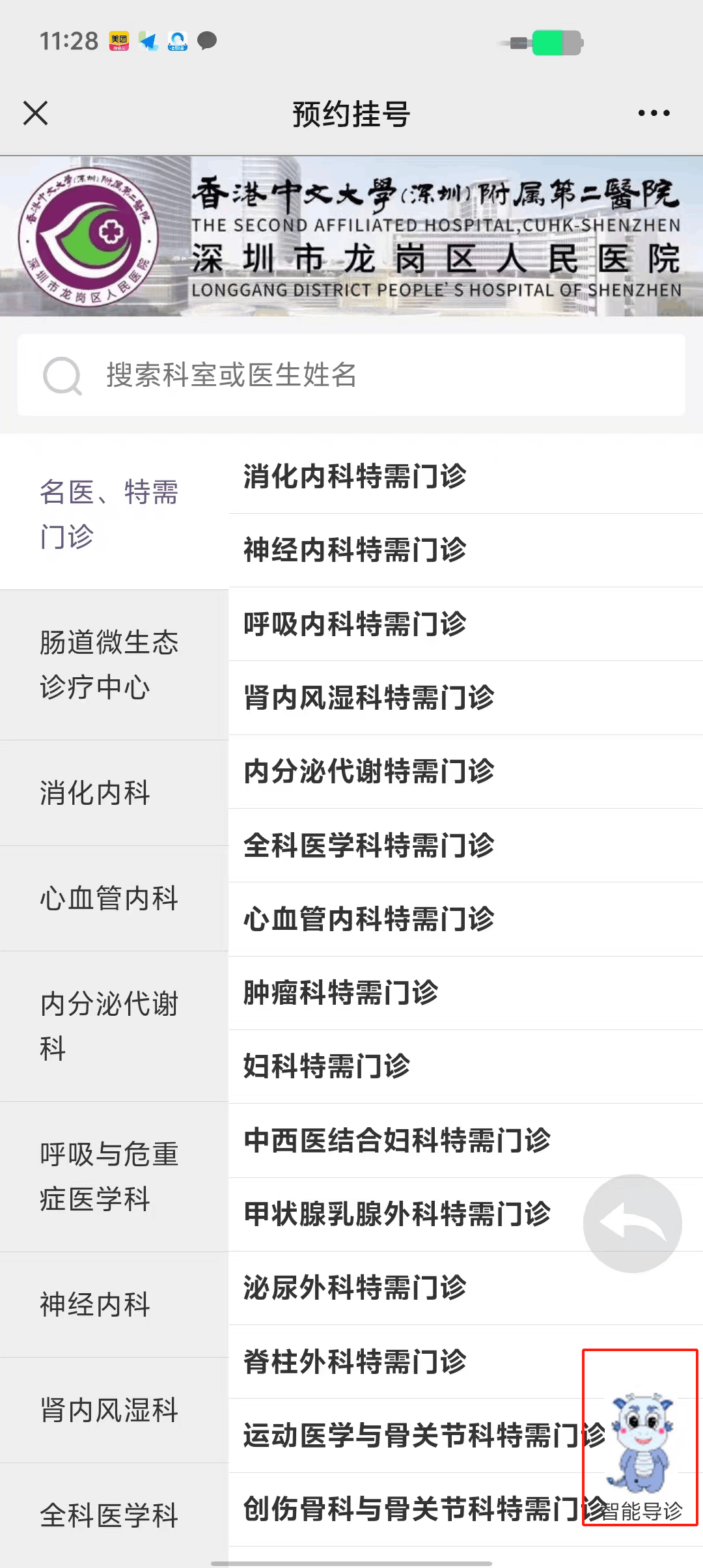Open 肾内风湿科特需门诊

pos(369,697)
